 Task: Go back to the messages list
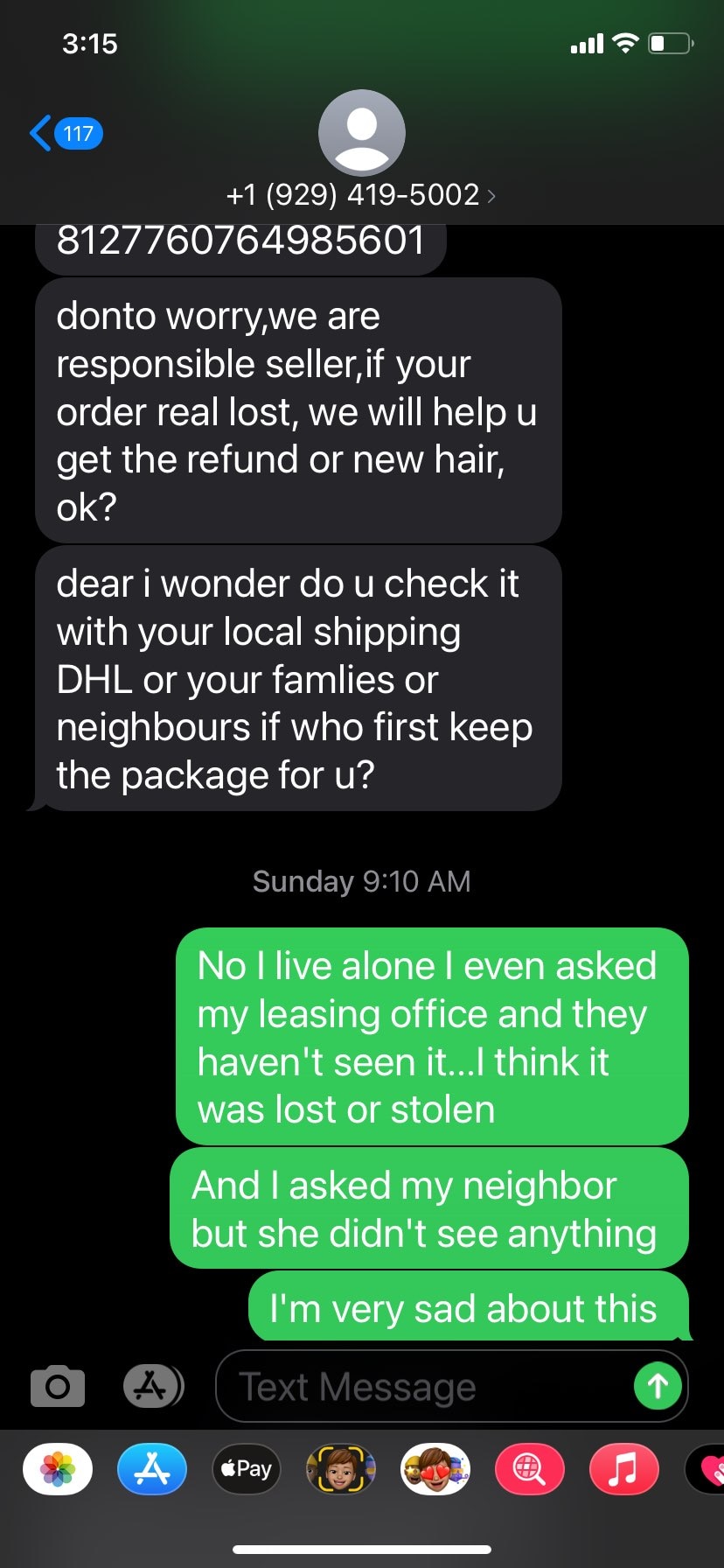pyautogui.click(x=65, y=134)
